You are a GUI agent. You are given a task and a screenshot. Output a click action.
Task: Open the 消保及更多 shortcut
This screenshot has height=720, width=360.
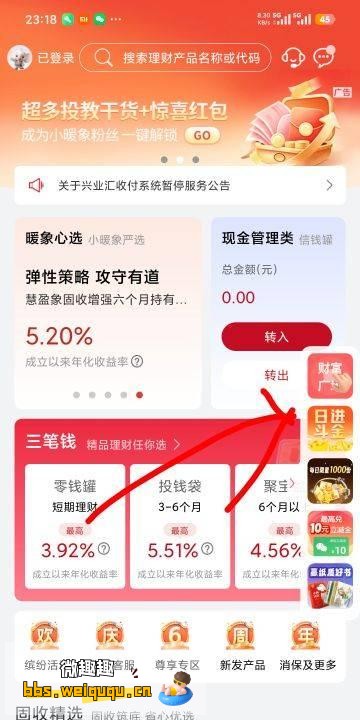308,645
